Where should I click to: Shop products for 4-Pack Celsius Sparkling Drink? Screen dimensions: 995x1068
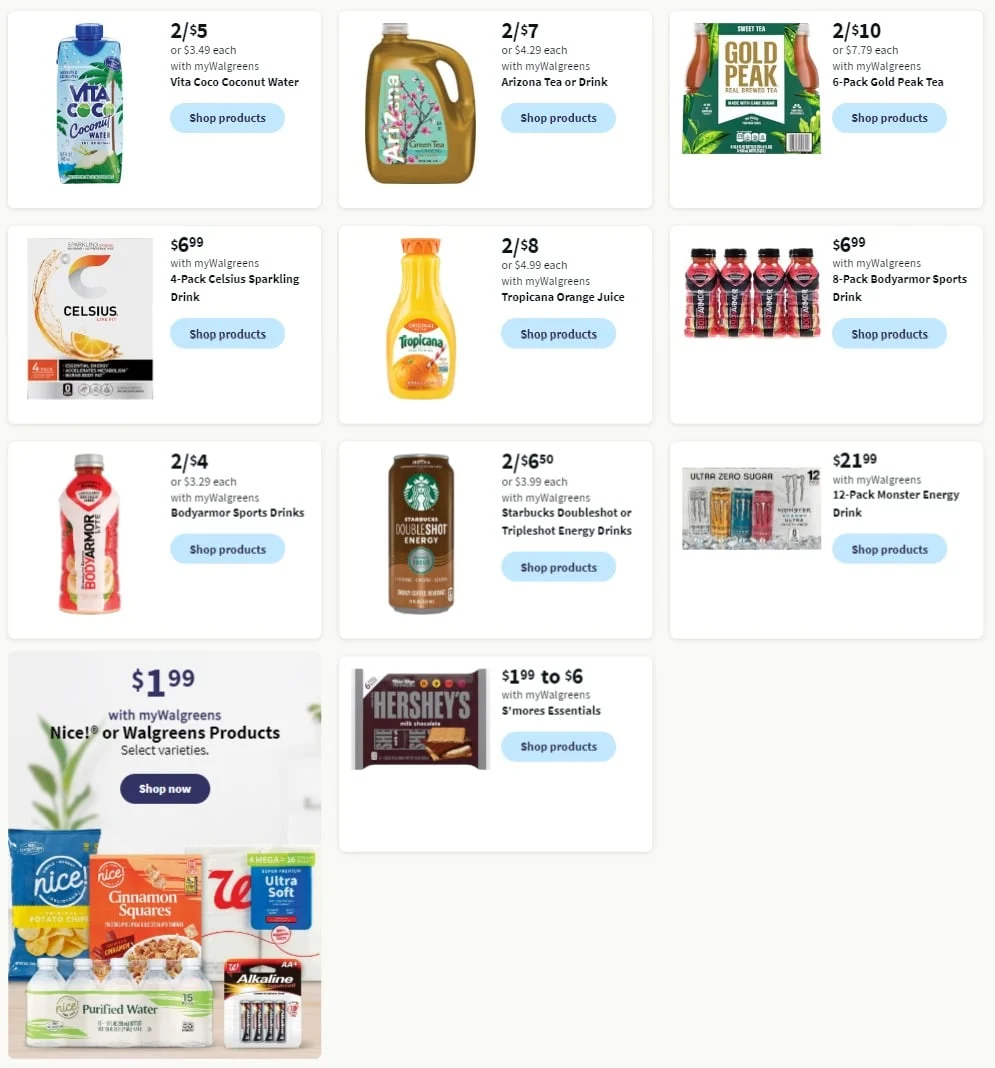coord(227,334)
